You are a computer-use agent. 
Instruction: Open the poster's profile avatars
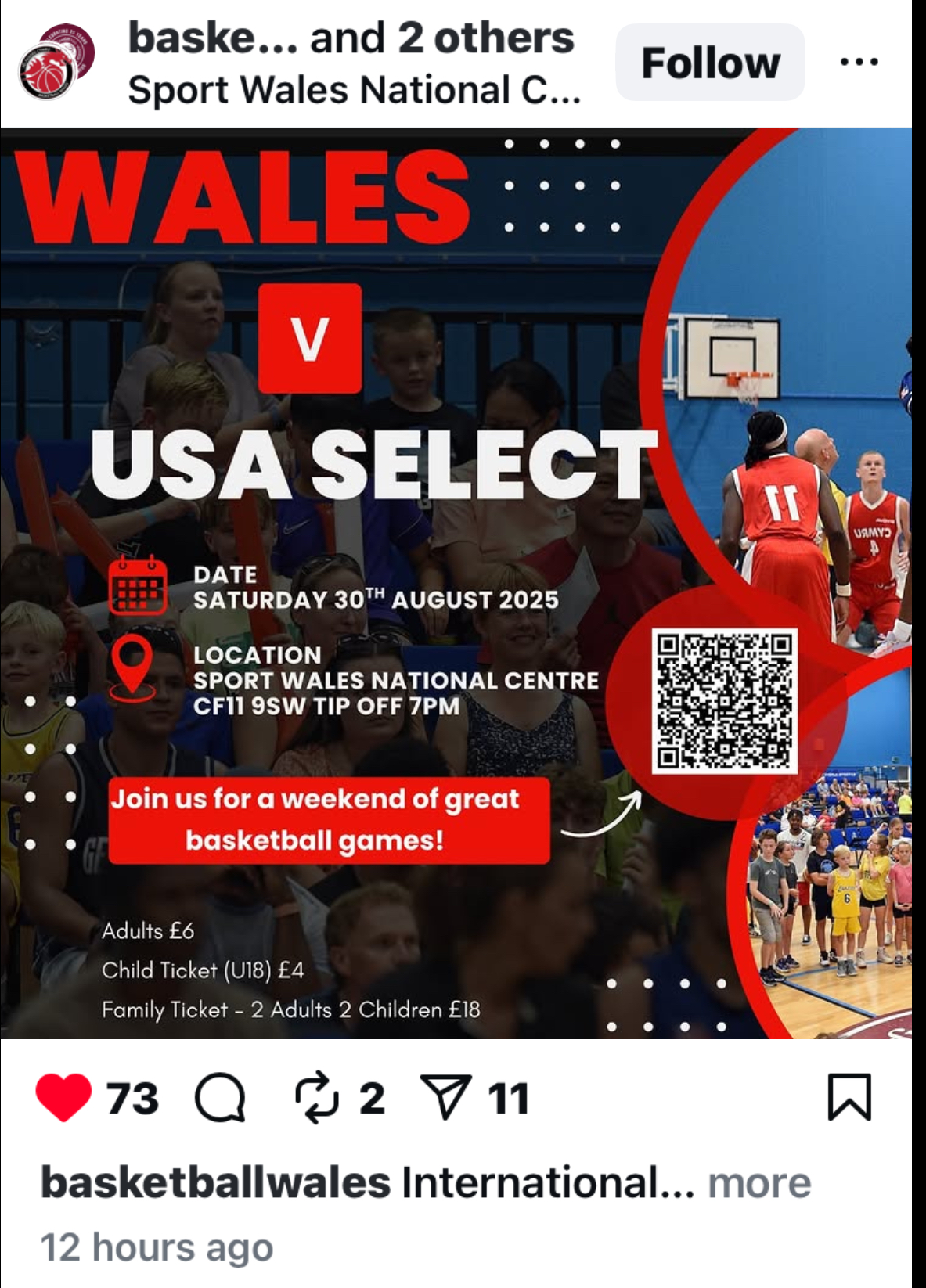point(56,63)
